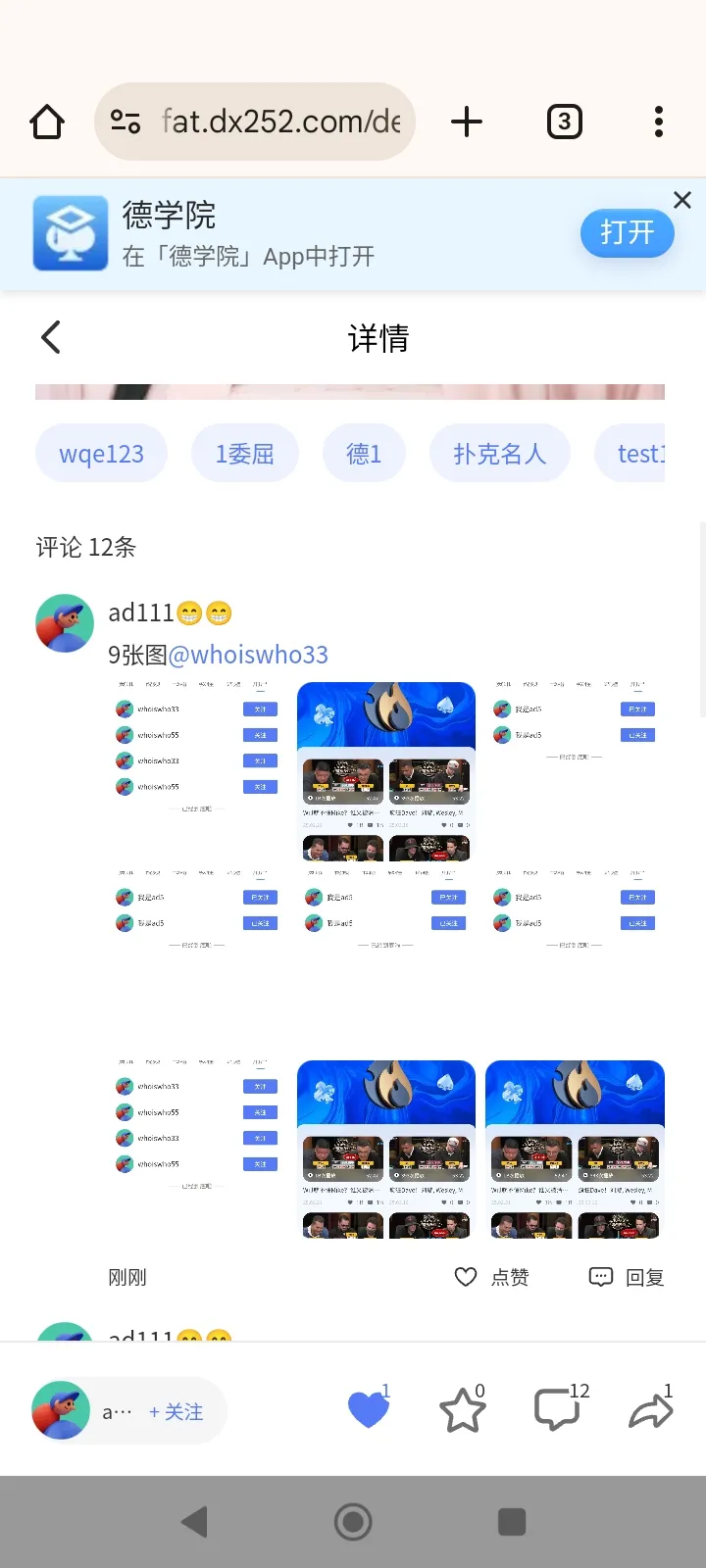The height and width of the screenshot is (1568, 706).
Task: Tap the site permissions icon in address bar
Action: coord(125,122)
